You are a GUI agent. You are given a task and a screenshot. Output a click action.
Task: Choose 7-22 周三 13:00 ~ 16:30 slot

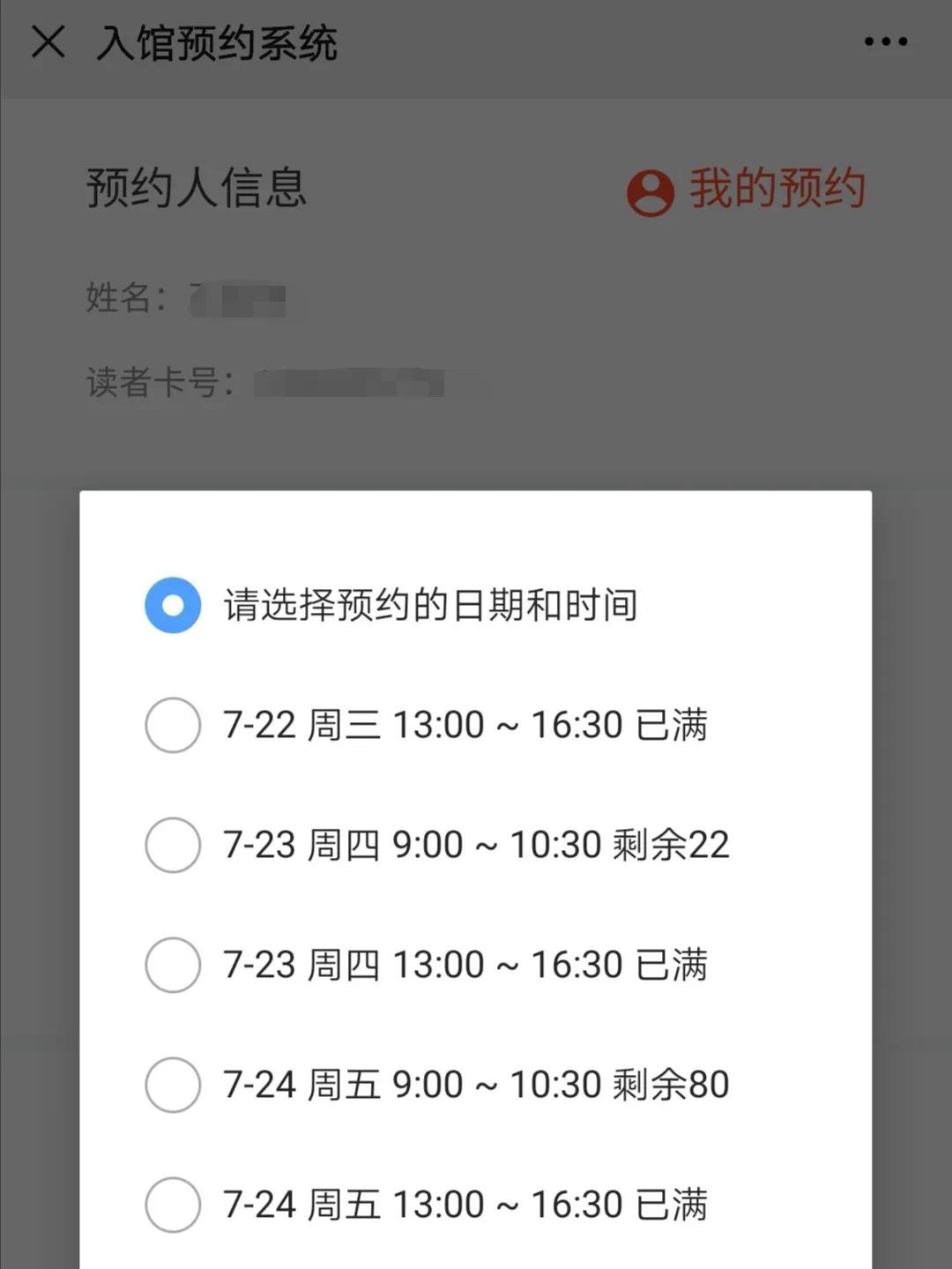pyautogui.click(x=173, y=725)
